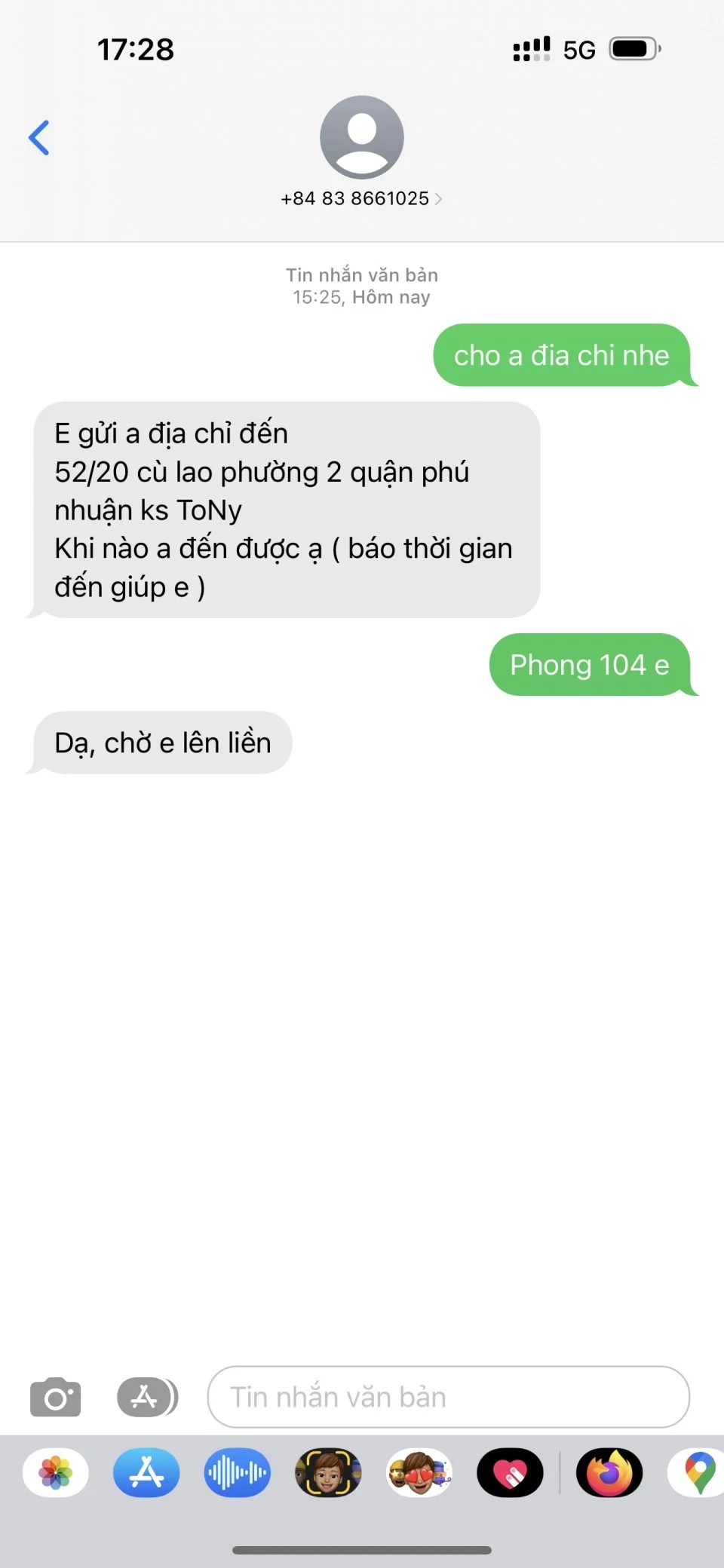
Task: Toggle the iMessage apps drawer button
Action: coord(147,1397)
